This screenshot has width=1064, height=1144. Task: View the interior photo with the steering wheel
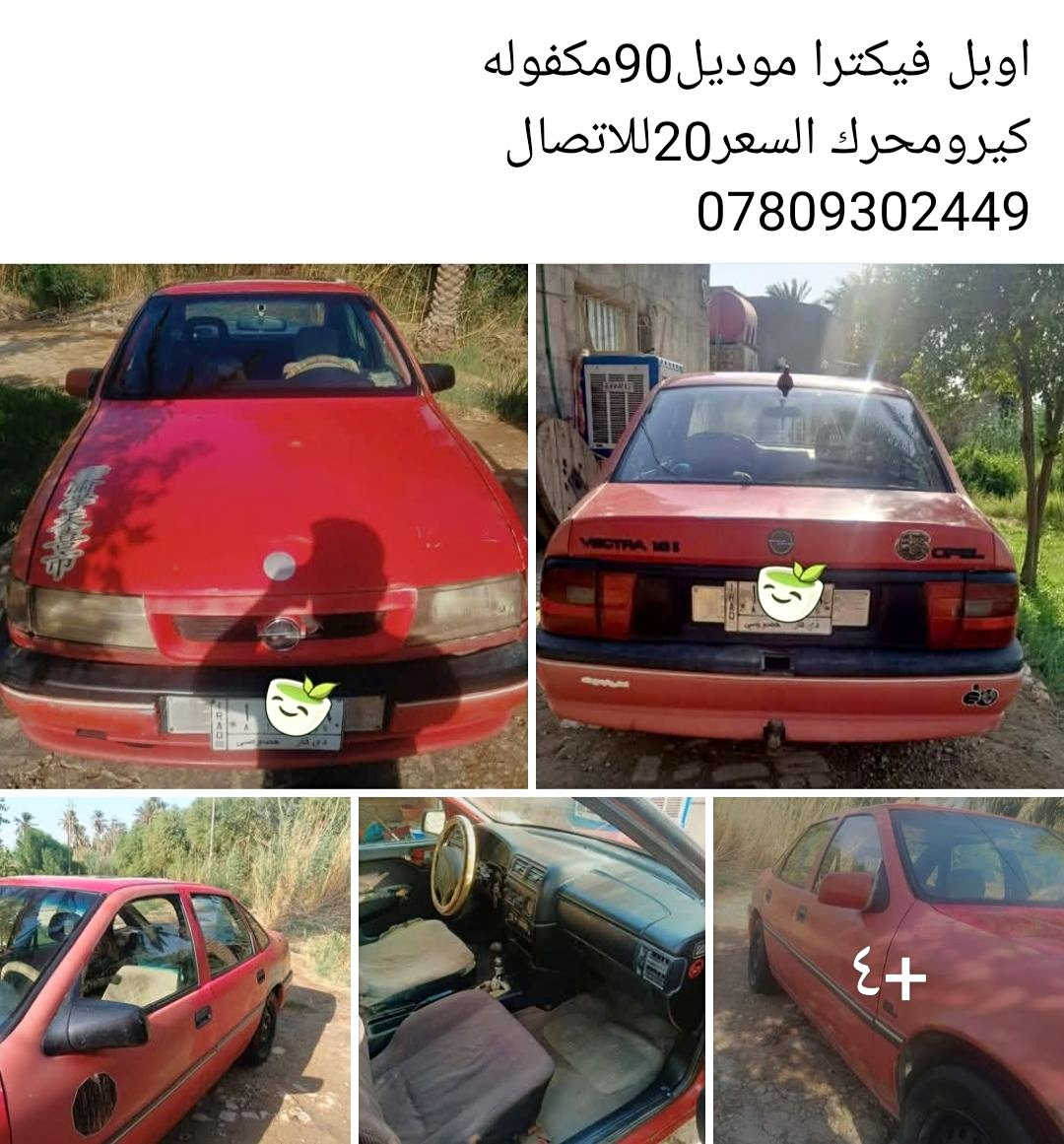point(531,971)
